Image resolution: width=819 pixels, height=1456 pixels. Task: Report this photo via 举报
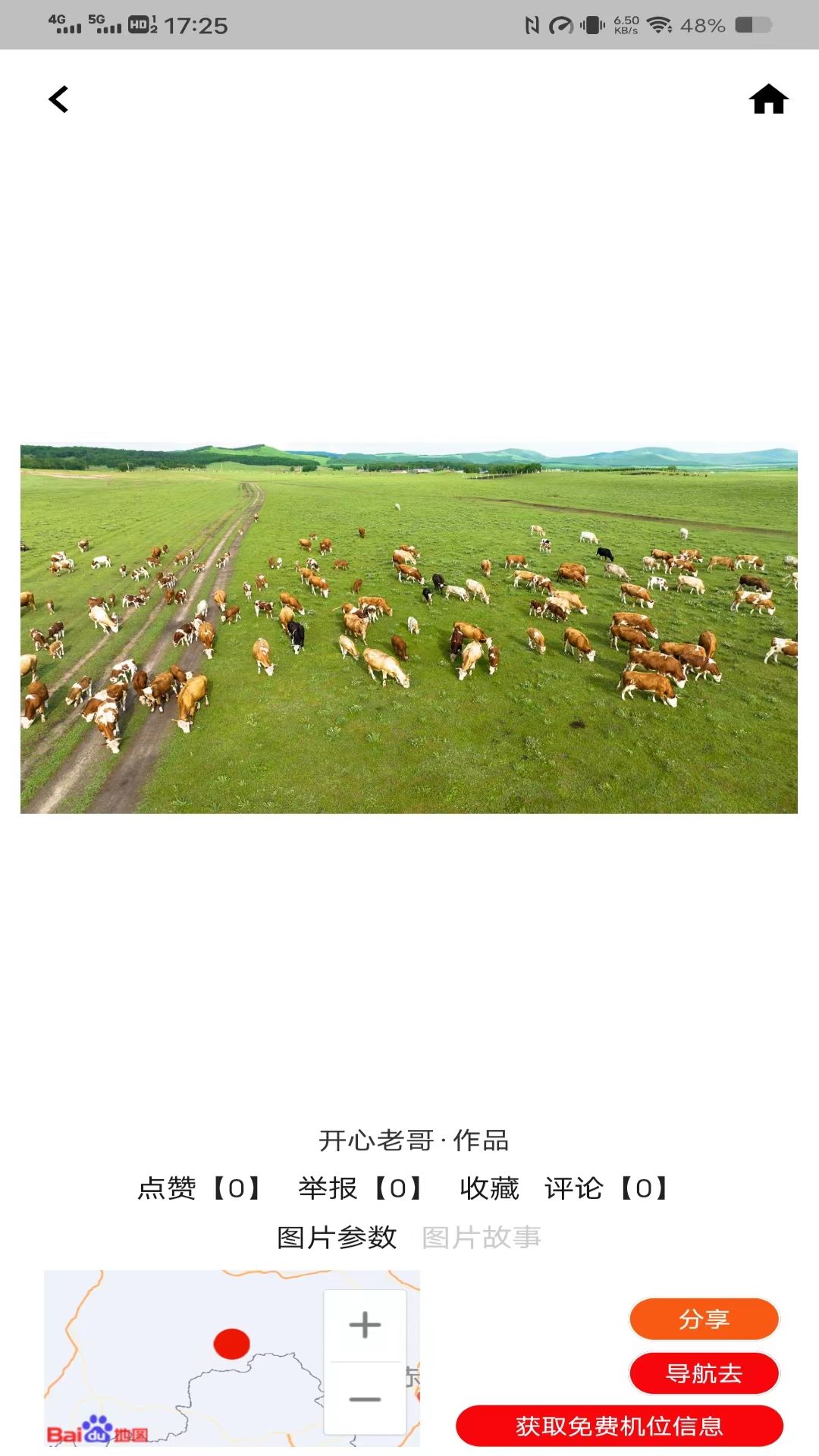pos(360,1188)
